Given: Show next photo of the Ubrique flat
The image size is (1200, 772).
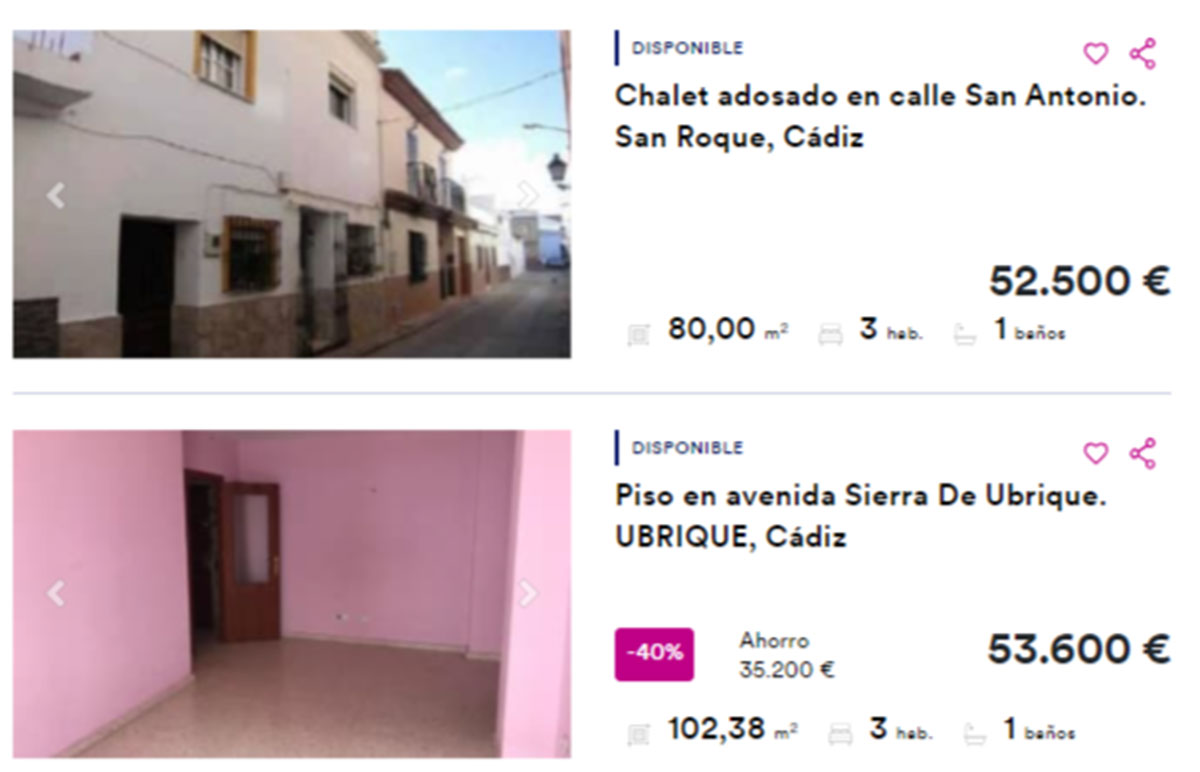Looking at the screenshot, I should click(527, 594).
